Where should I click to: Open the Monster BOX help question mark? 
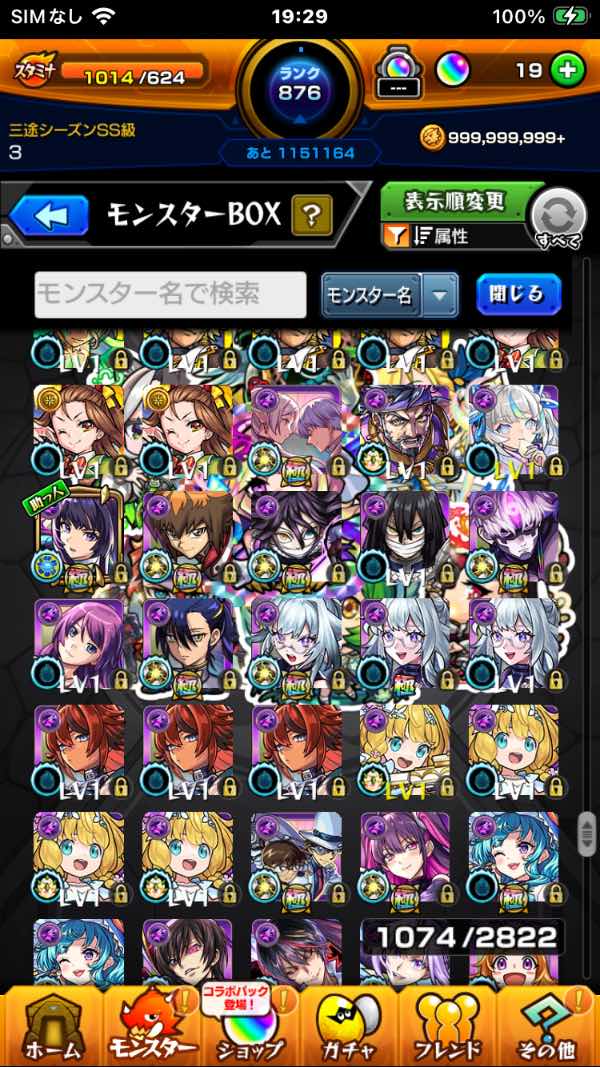(312, 215)
